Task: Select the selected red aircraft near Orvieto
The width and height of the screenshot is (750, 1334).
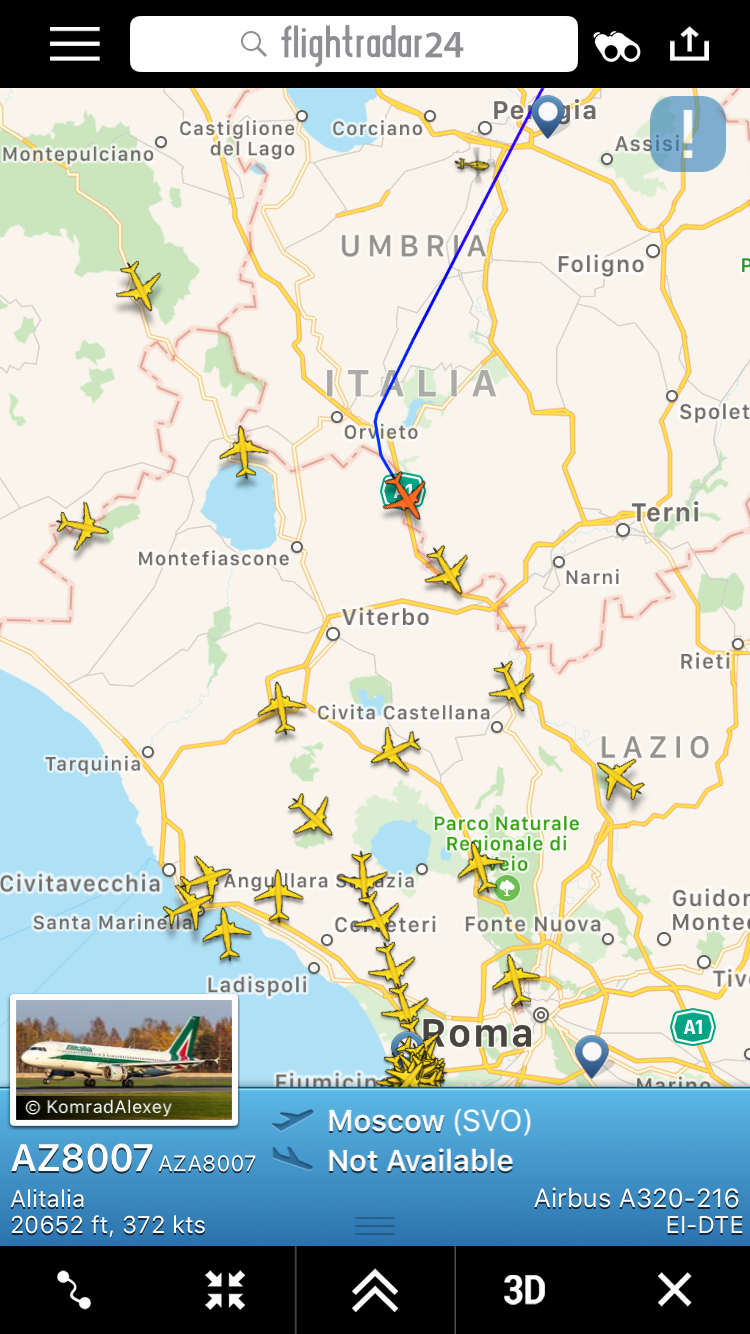Action: pos(405,494)
